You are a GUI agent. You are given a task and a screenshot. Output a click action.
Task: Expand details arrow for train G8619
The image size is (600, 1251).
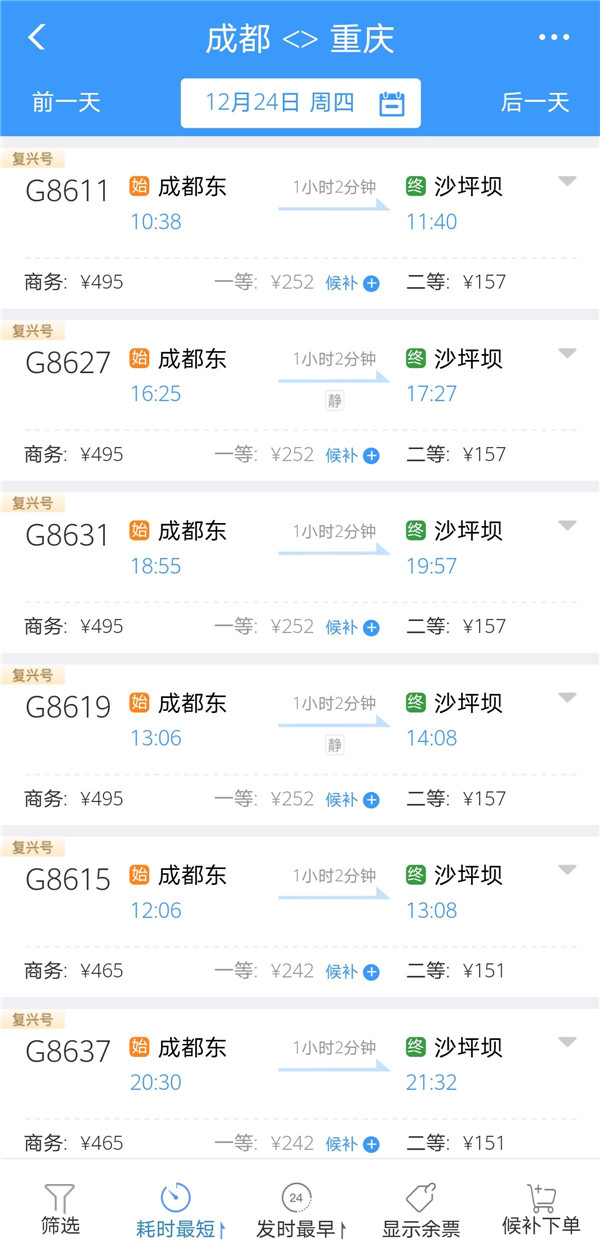[567, 697]
